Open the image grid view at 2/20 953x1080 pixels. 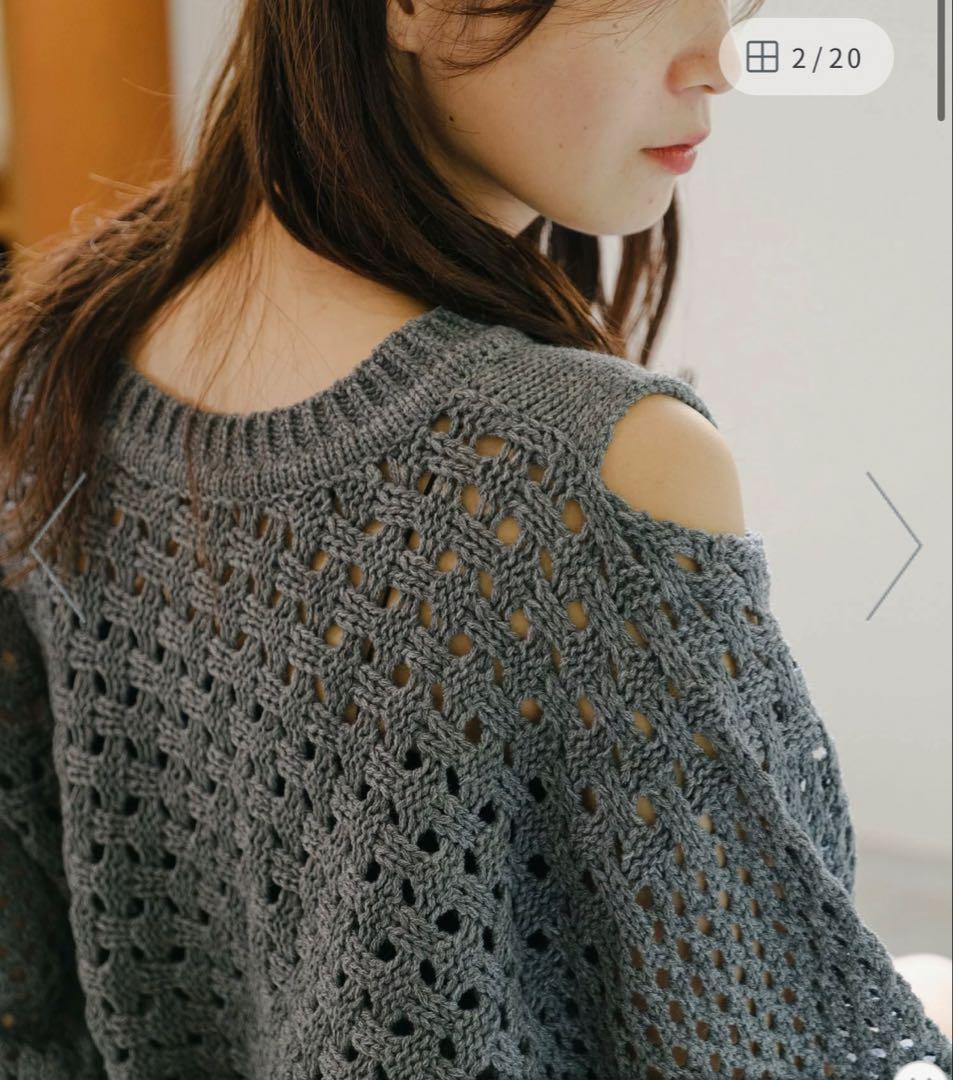pyautogui.click(x=805, y=57)
